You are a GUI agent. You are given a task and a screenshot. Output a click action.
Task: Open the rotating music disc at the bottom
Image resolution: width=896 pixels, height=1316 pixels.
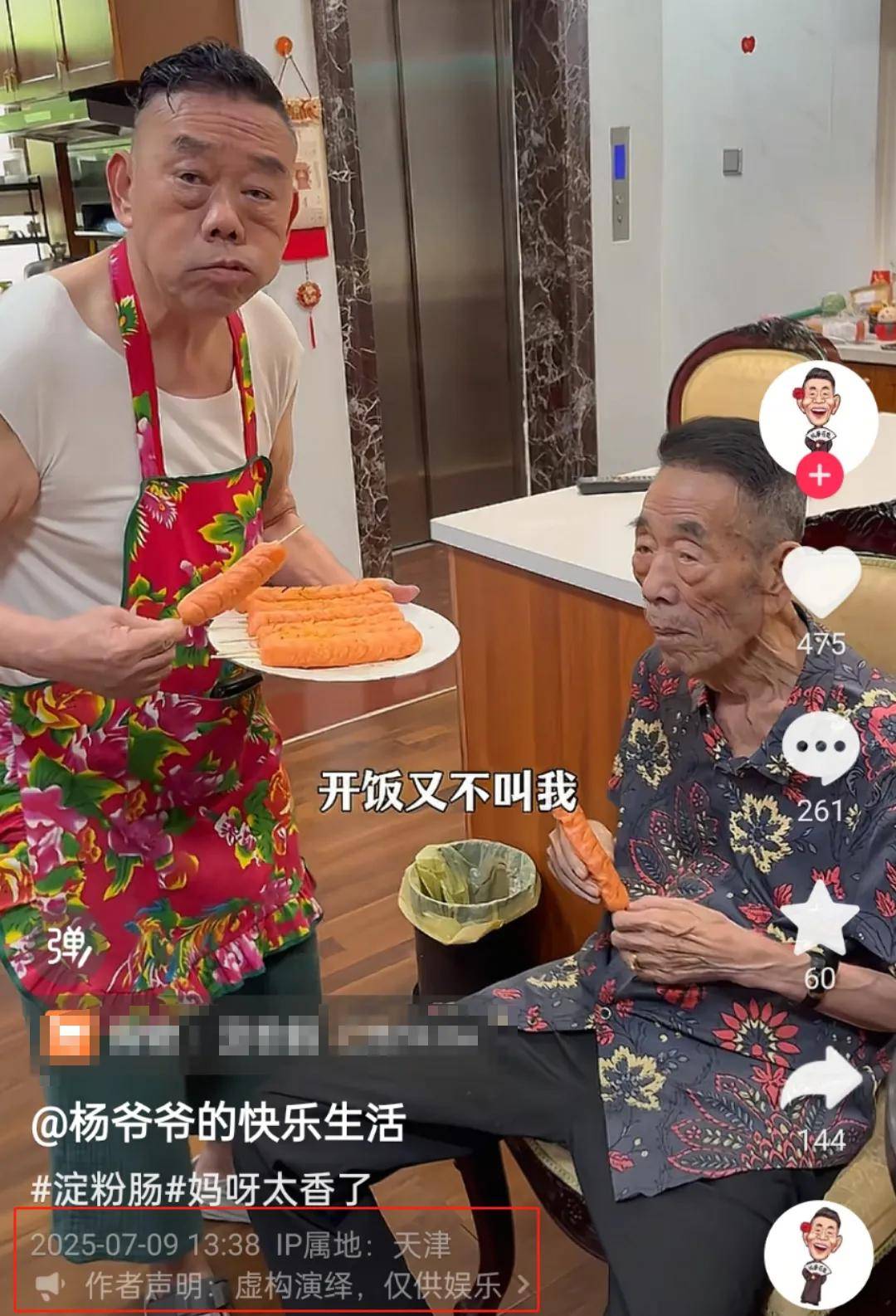pos(820,1253)
